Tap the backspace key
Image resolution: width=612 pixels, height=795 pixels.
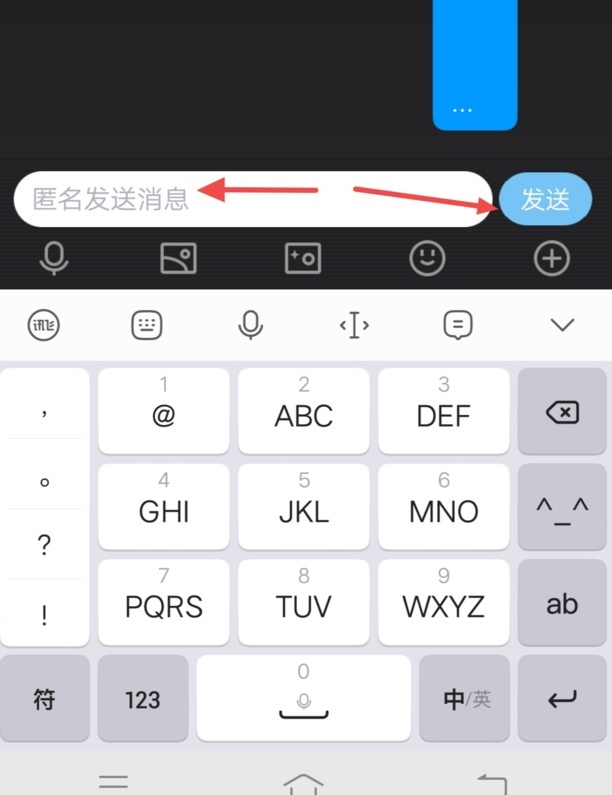[563, 412]
